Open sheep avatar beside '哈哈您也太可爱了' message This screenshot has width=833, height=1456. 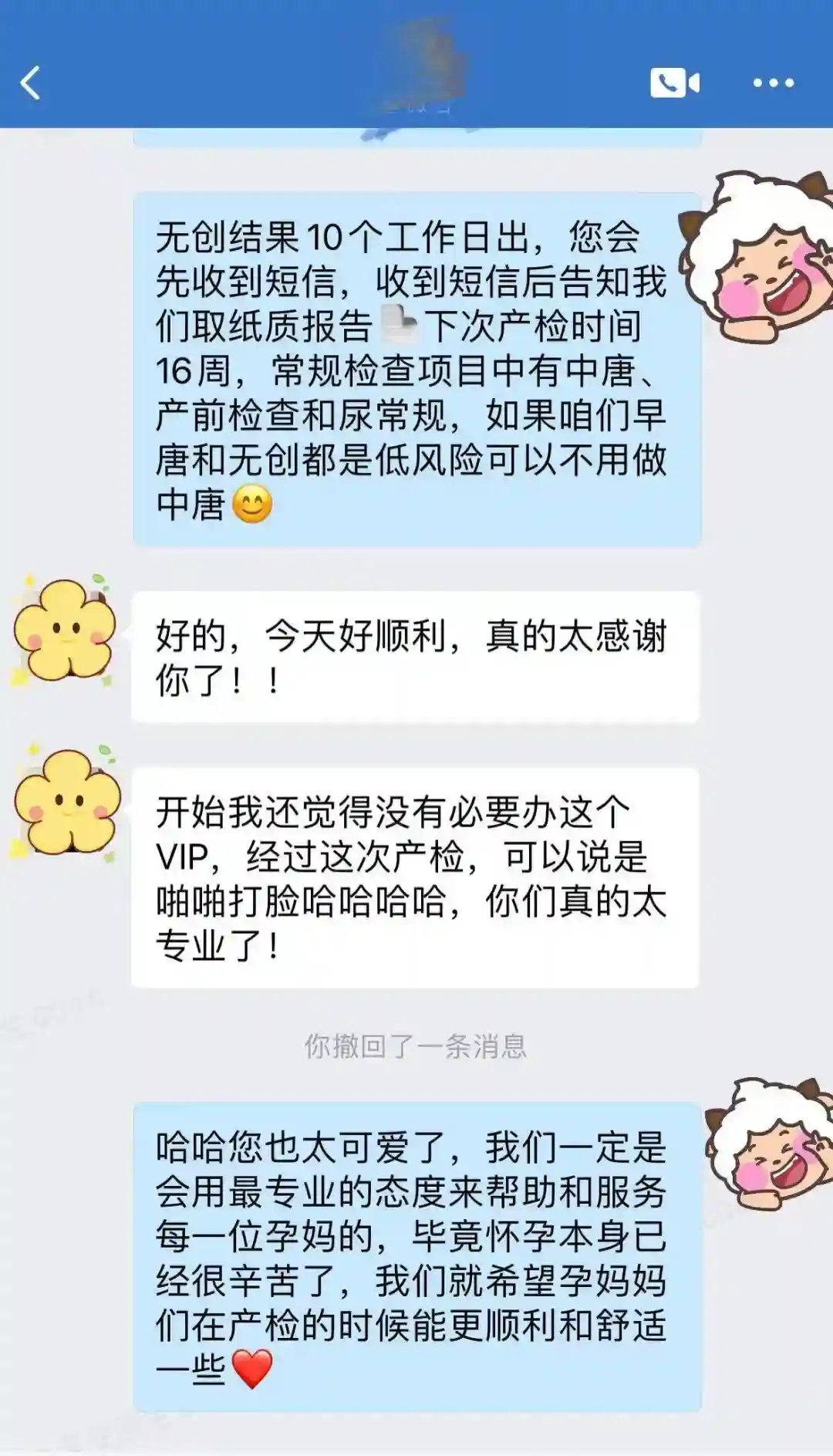coord(771,1143)
